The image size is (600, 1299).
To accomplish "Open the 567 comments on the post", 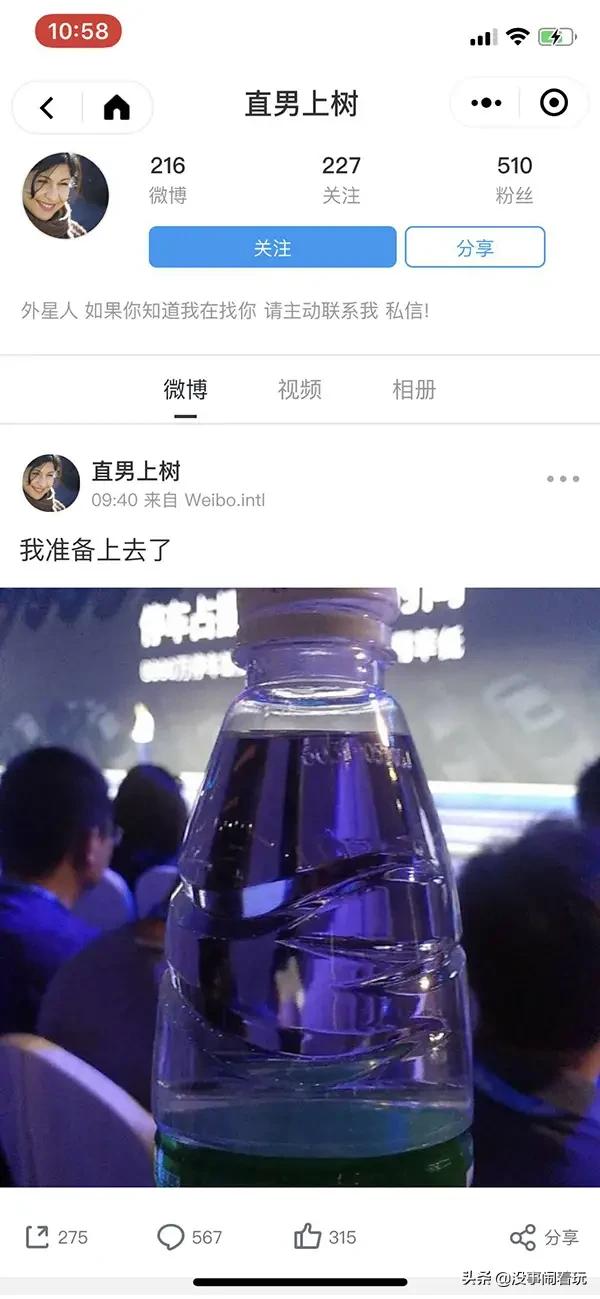I will tap(189, 1237).
